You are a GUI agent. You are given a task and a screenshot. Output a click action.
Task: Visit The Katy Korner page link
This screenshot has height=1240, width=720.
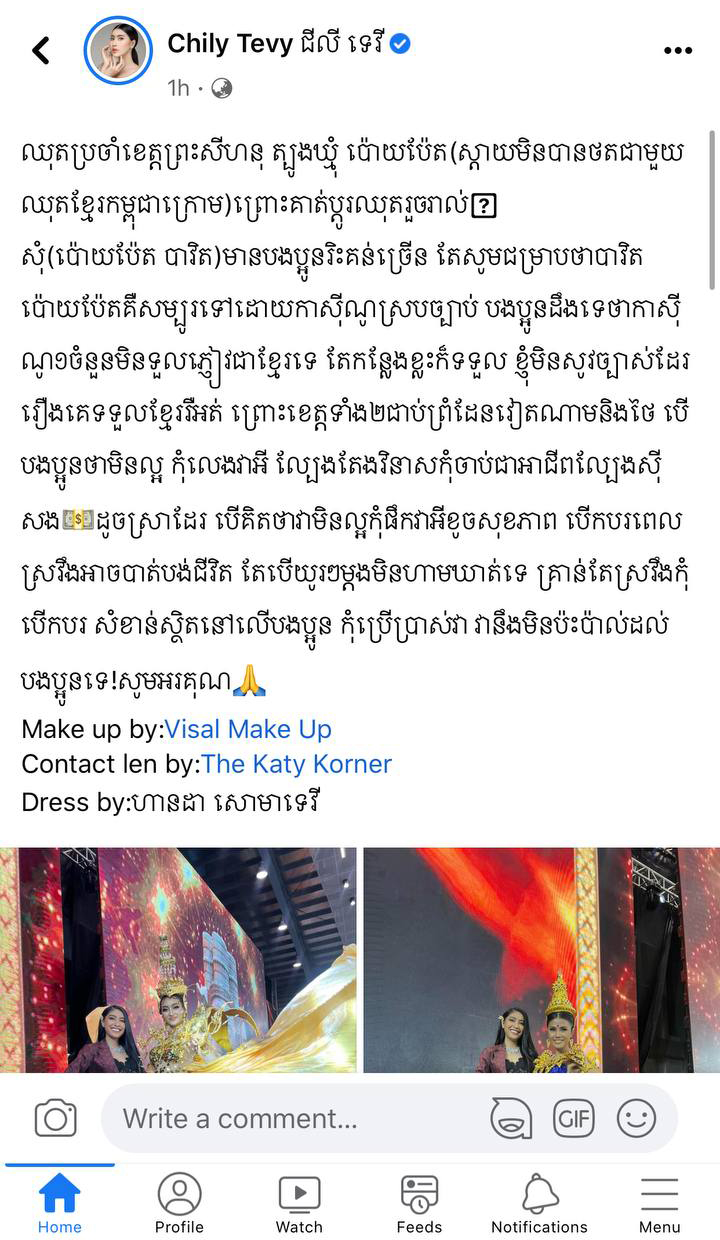pos(296,765)
